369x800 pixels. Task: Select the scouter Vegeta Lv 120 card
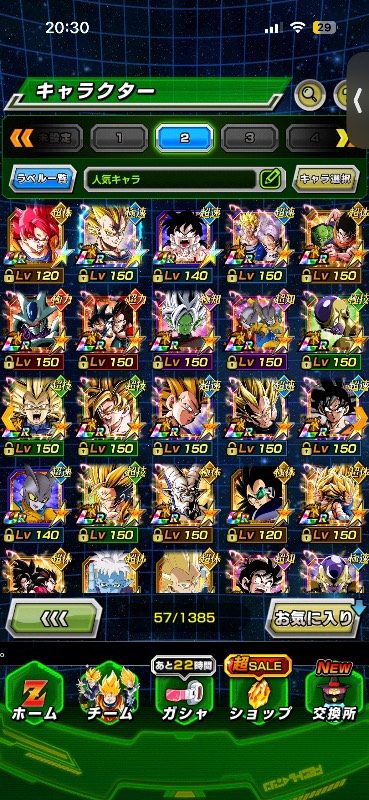point(259,504)
